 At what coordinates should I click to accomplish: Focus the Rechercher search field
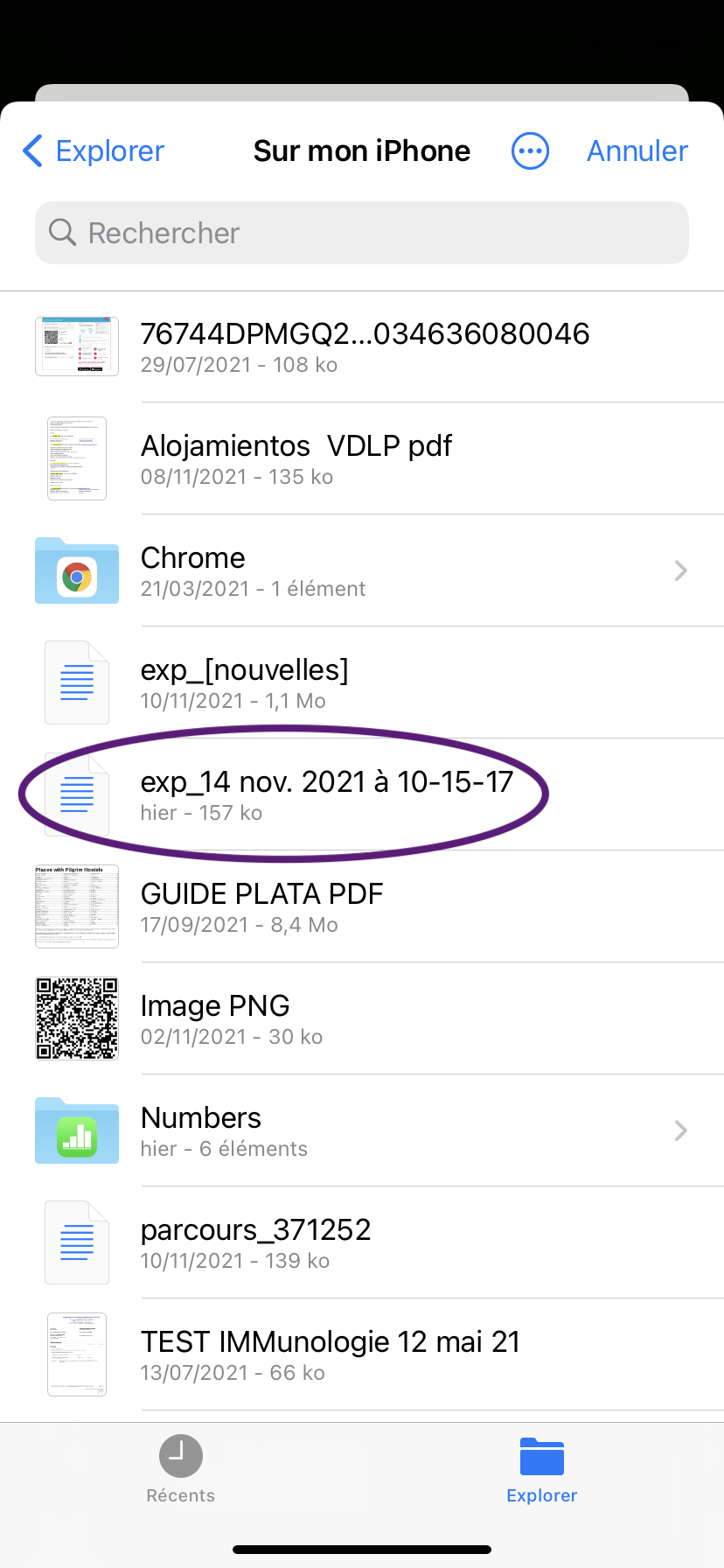362,233
